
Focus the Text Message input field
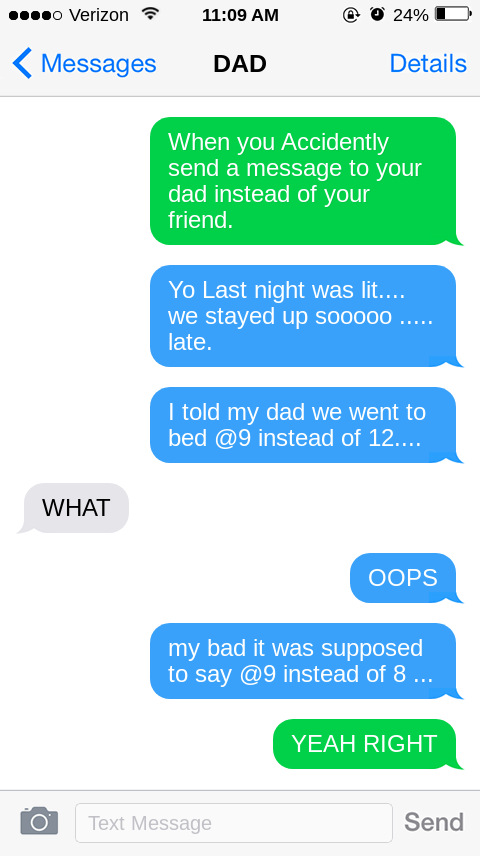(x=234, y=823)
